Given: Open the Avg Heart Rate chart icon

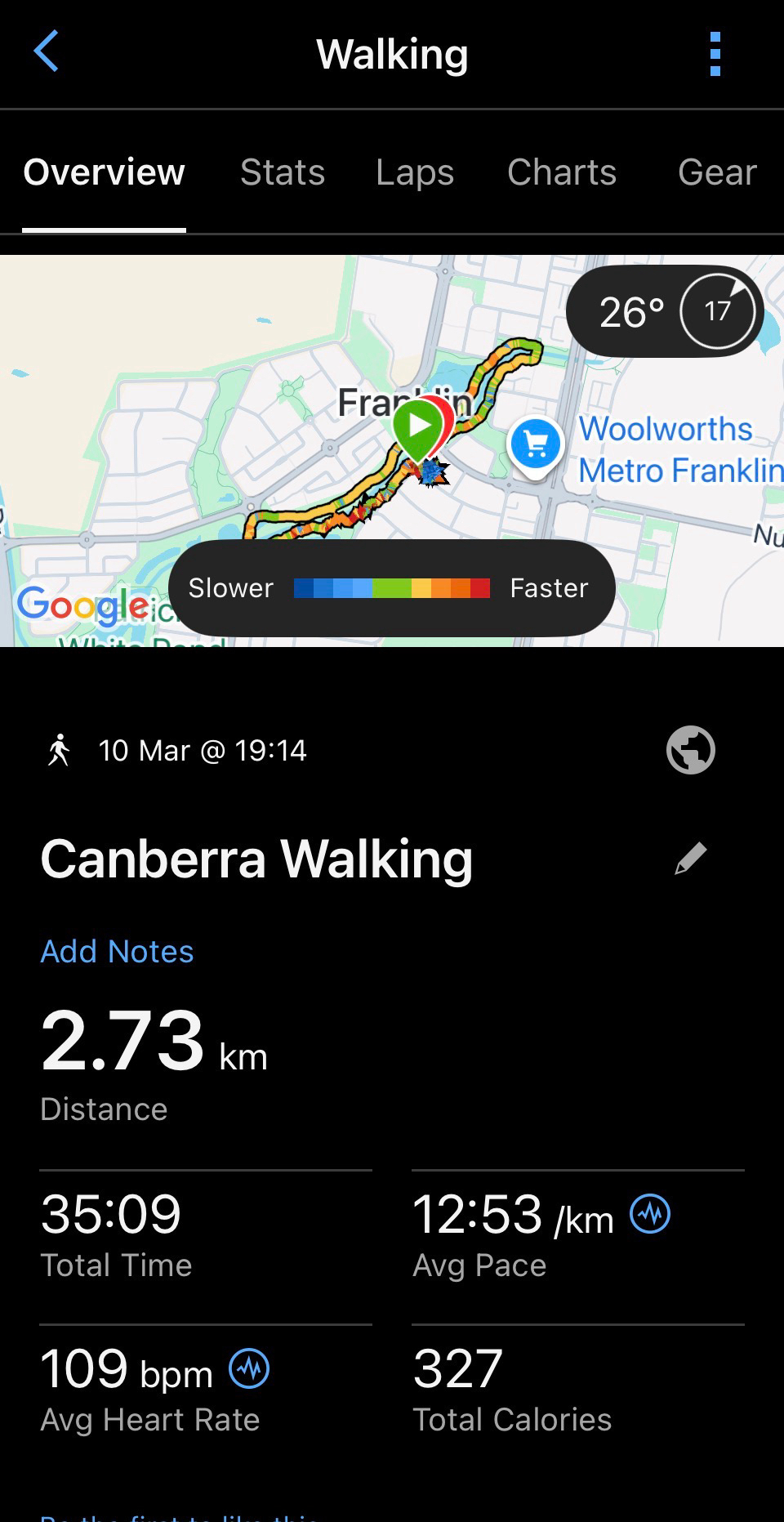Looking at the screenshot, I should [249, 1368].
